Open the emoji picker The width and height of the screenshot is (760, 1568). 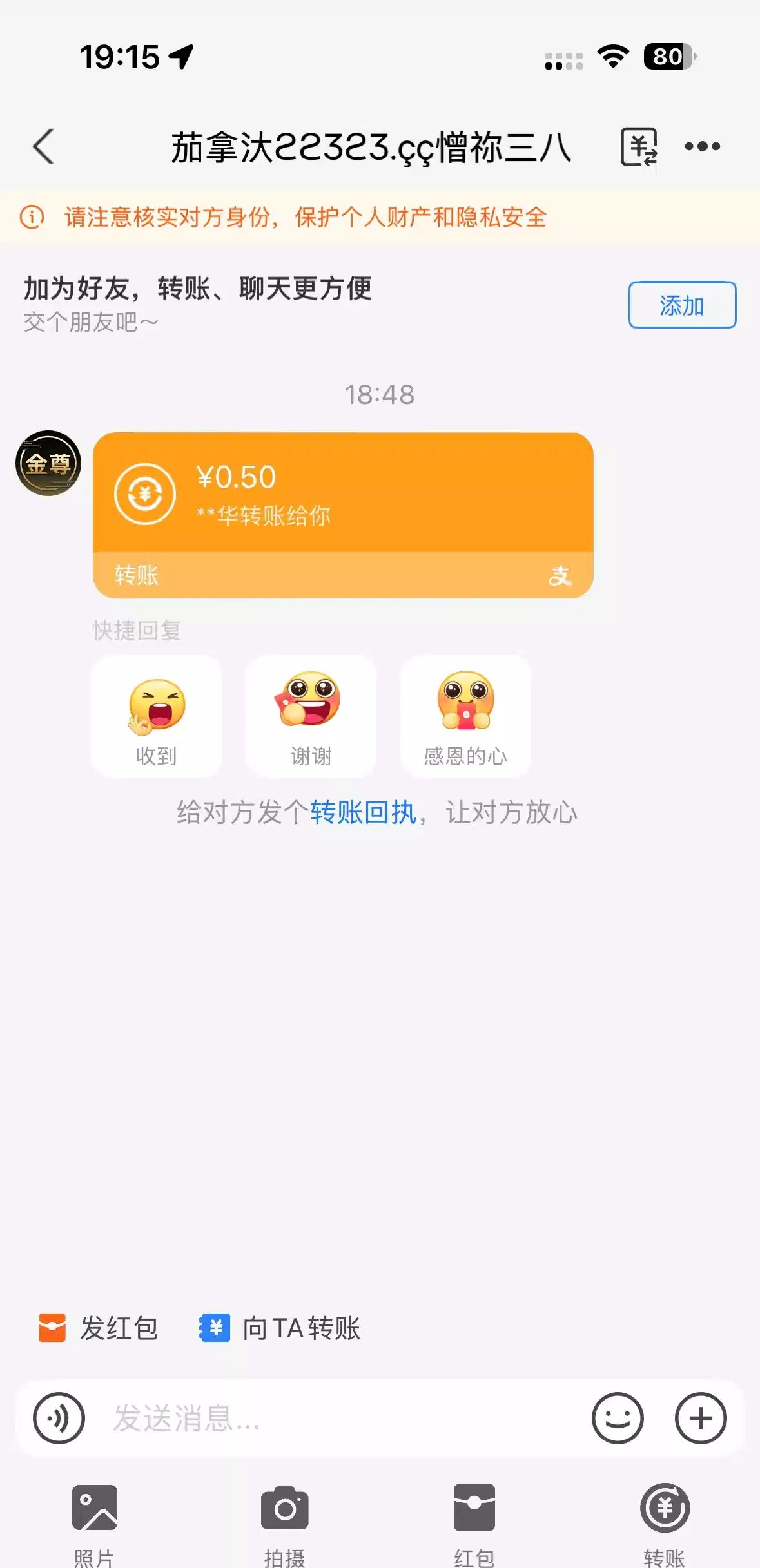(x=618, y=1418)
